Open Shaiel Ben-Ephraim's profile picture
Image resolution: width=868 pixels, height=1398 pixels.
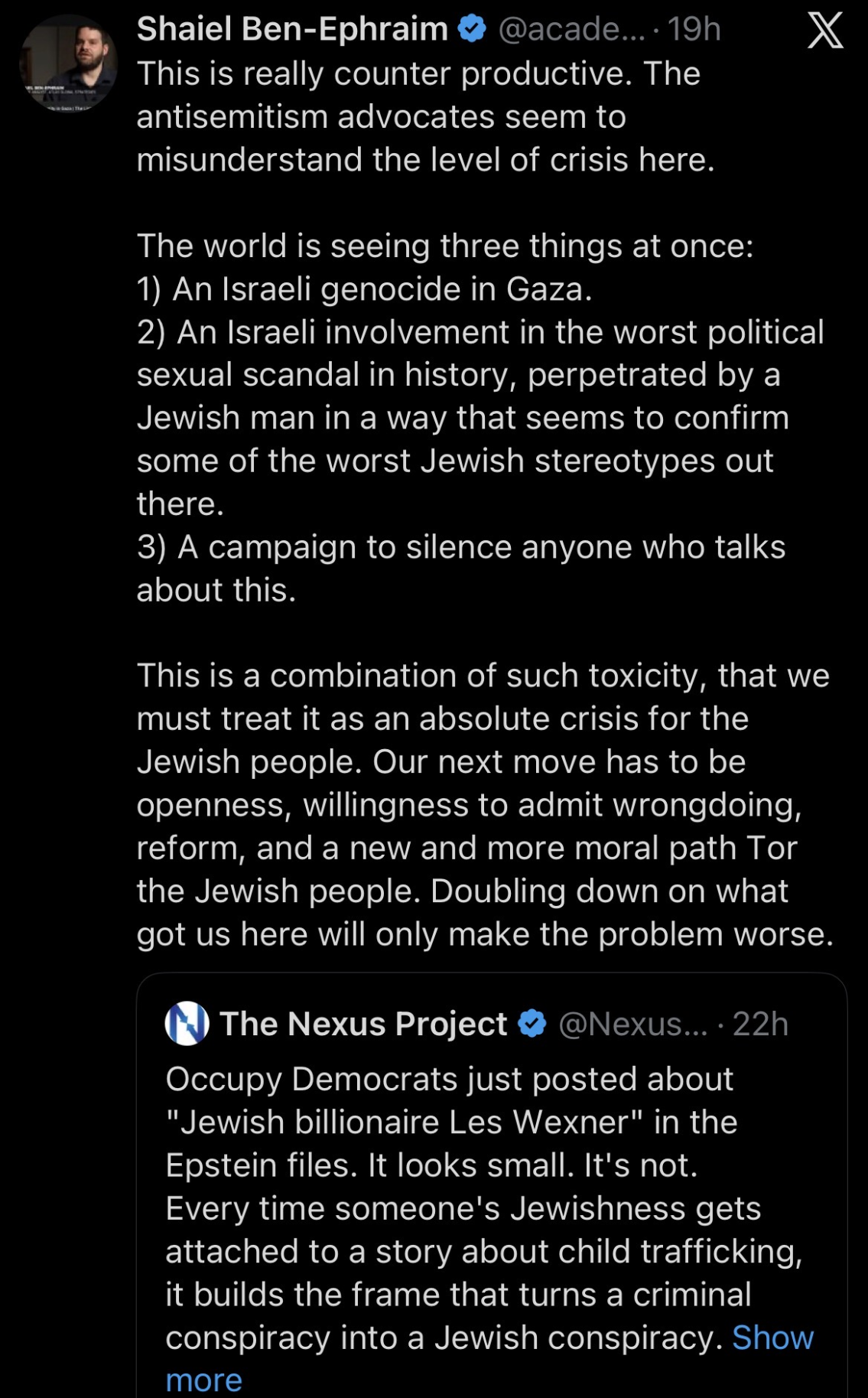(x=68, y=64)
